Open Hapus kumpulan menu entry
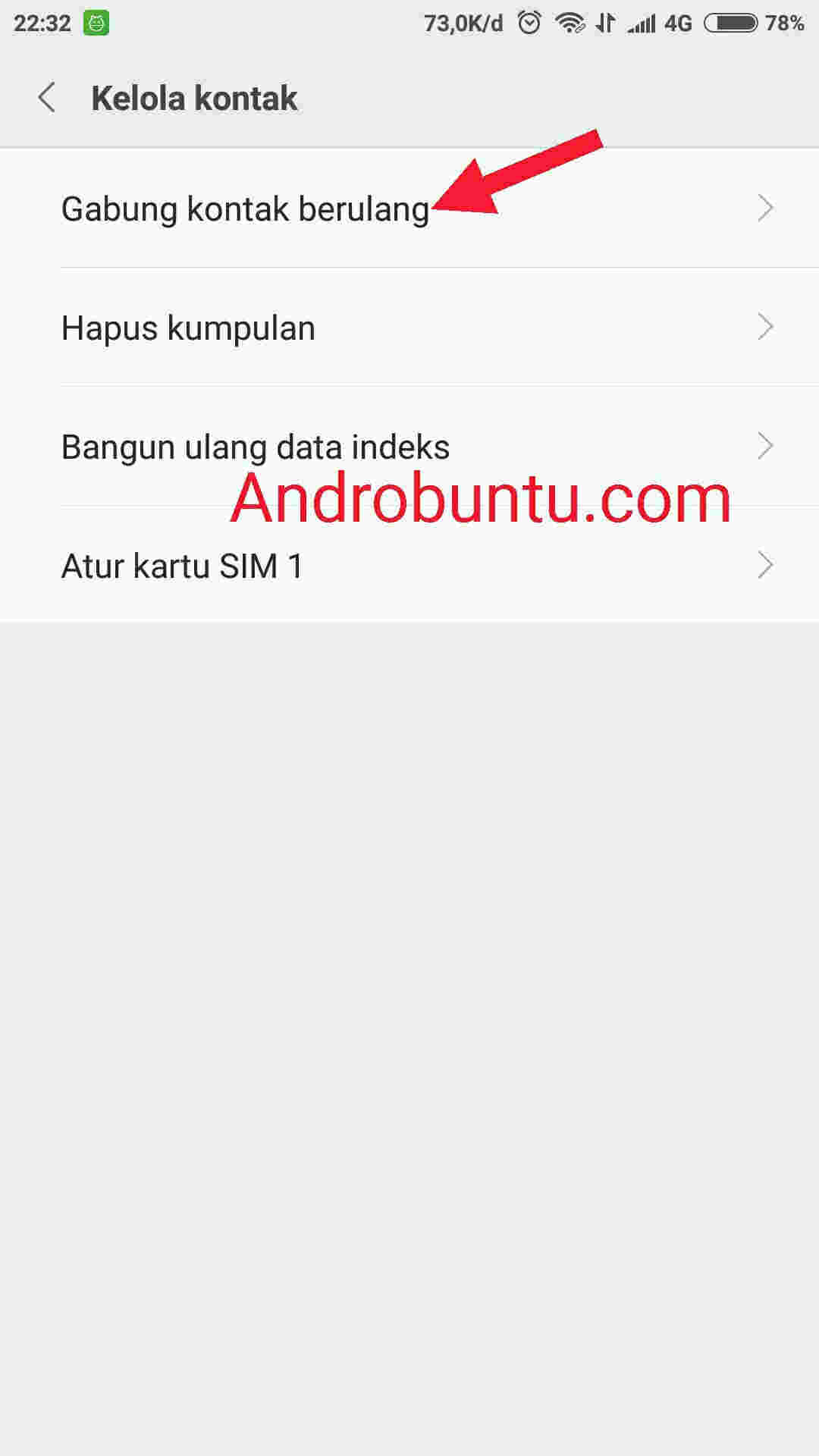Viewport: 819px width, 1456px height. point(188,328)
